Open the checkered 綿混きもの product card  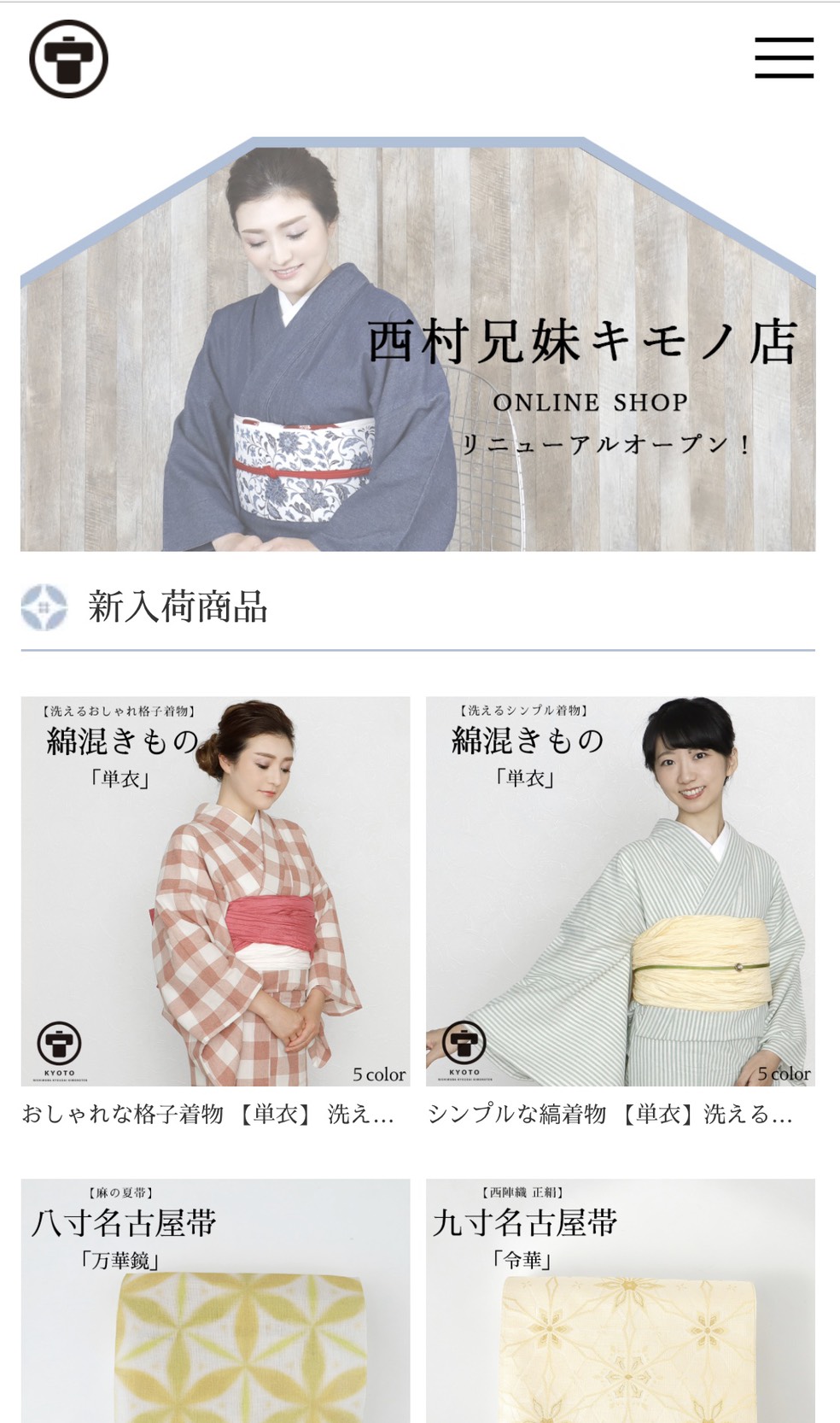(x=215, y=891)
